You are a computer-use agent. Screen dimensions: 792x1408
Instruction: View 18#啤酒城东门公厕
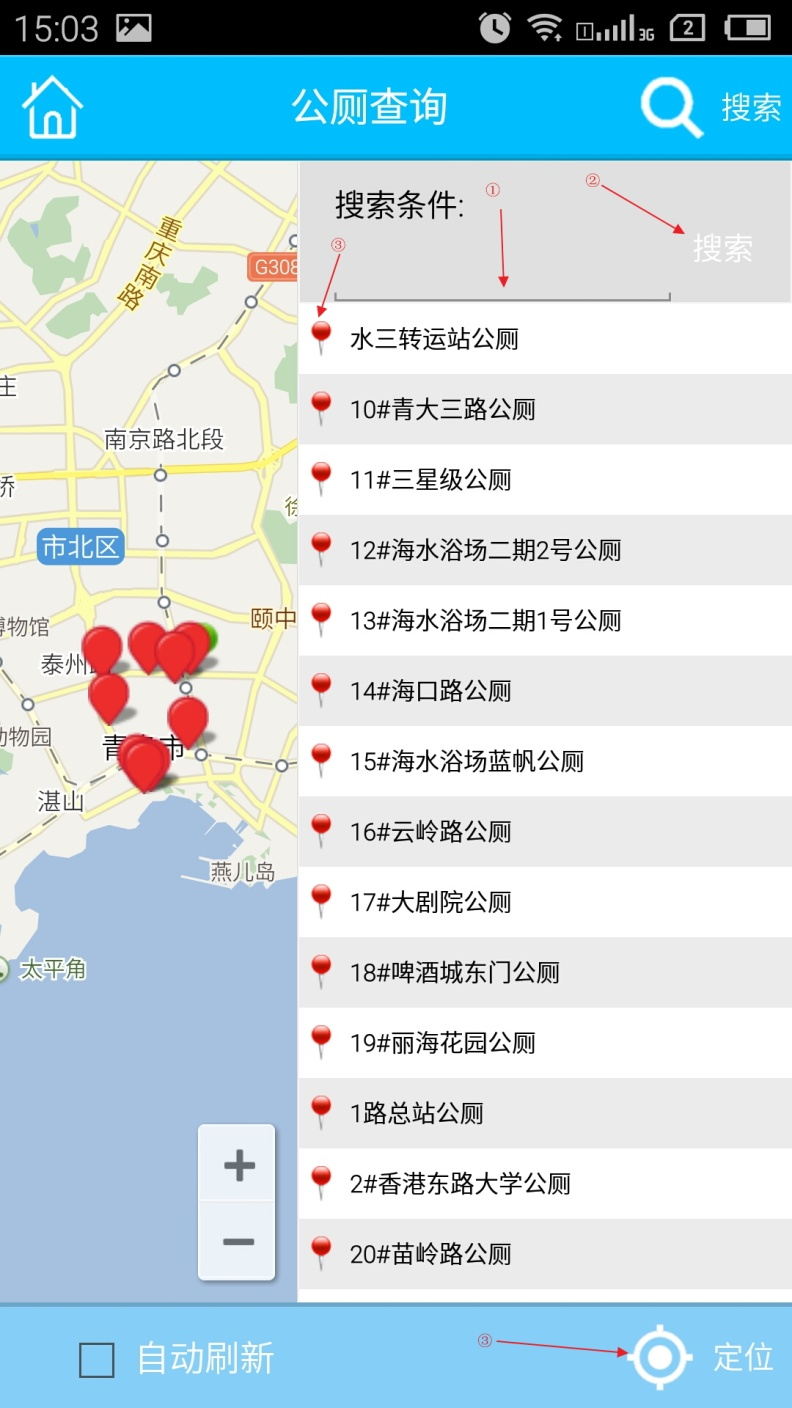545,972
